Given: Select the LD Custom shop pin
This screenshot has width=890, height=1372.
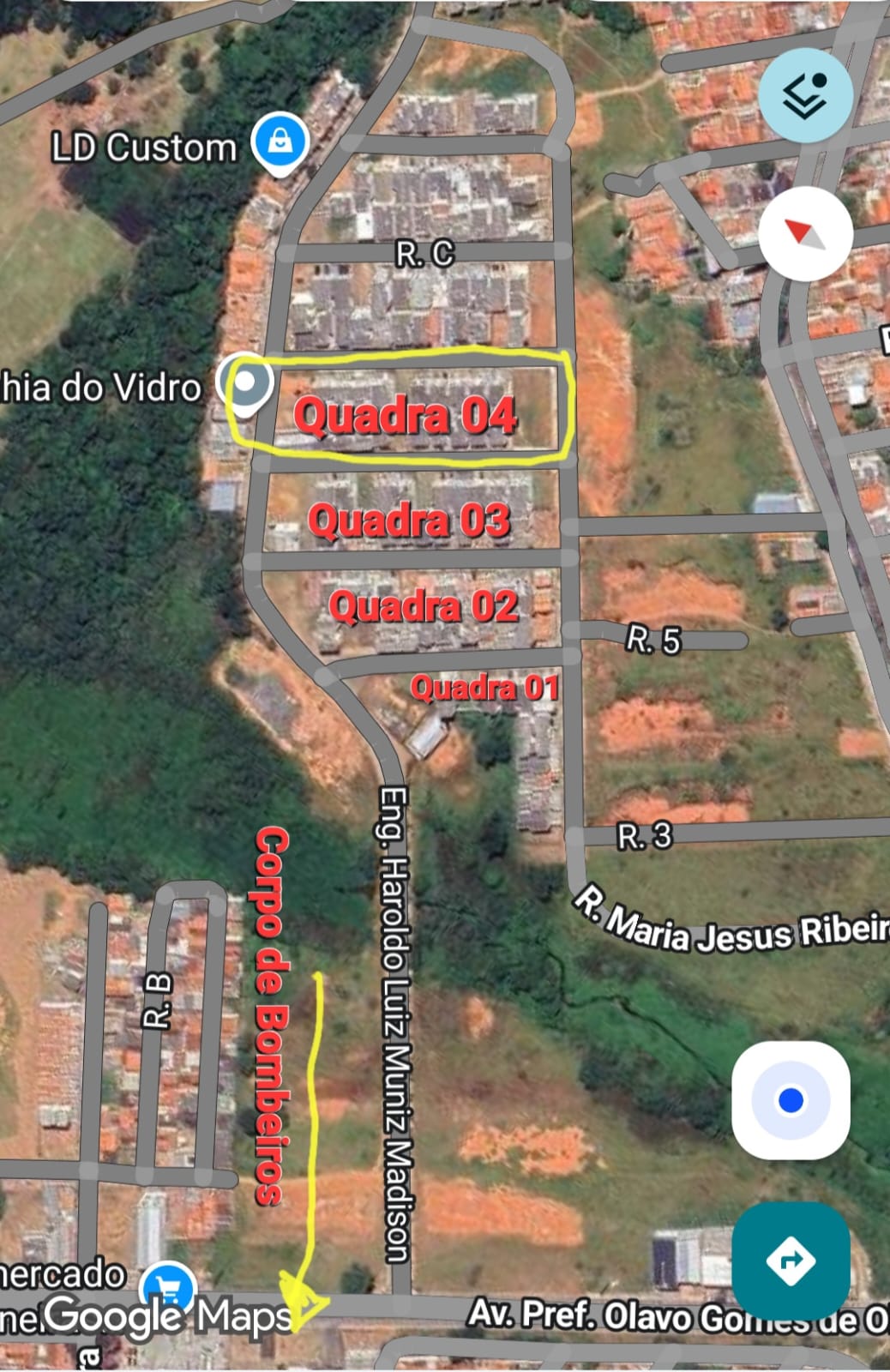Looking at the screenshot, I should click(280, 141).
